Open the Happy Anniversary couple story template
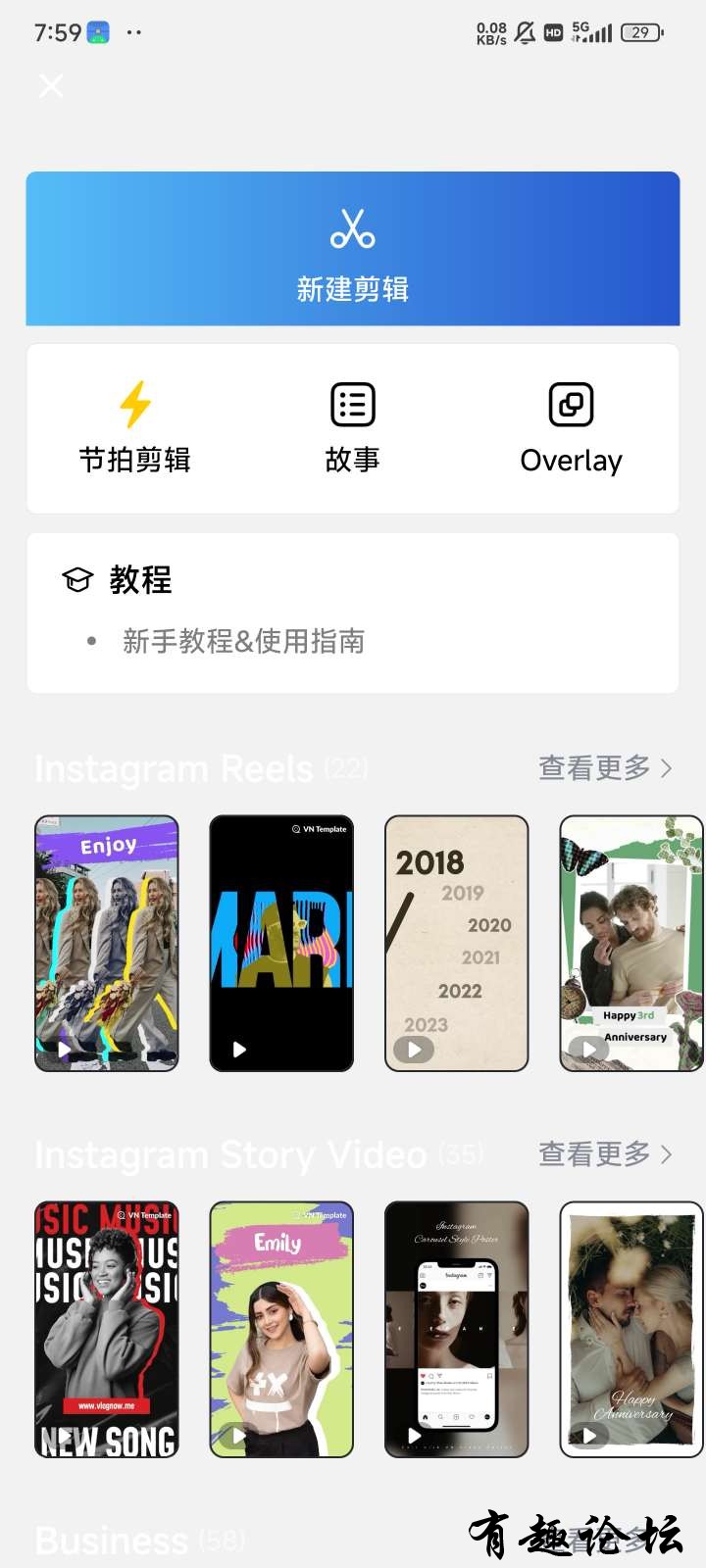Image resolution: width=706 pixels, height=1568 pixels. 630,1329
